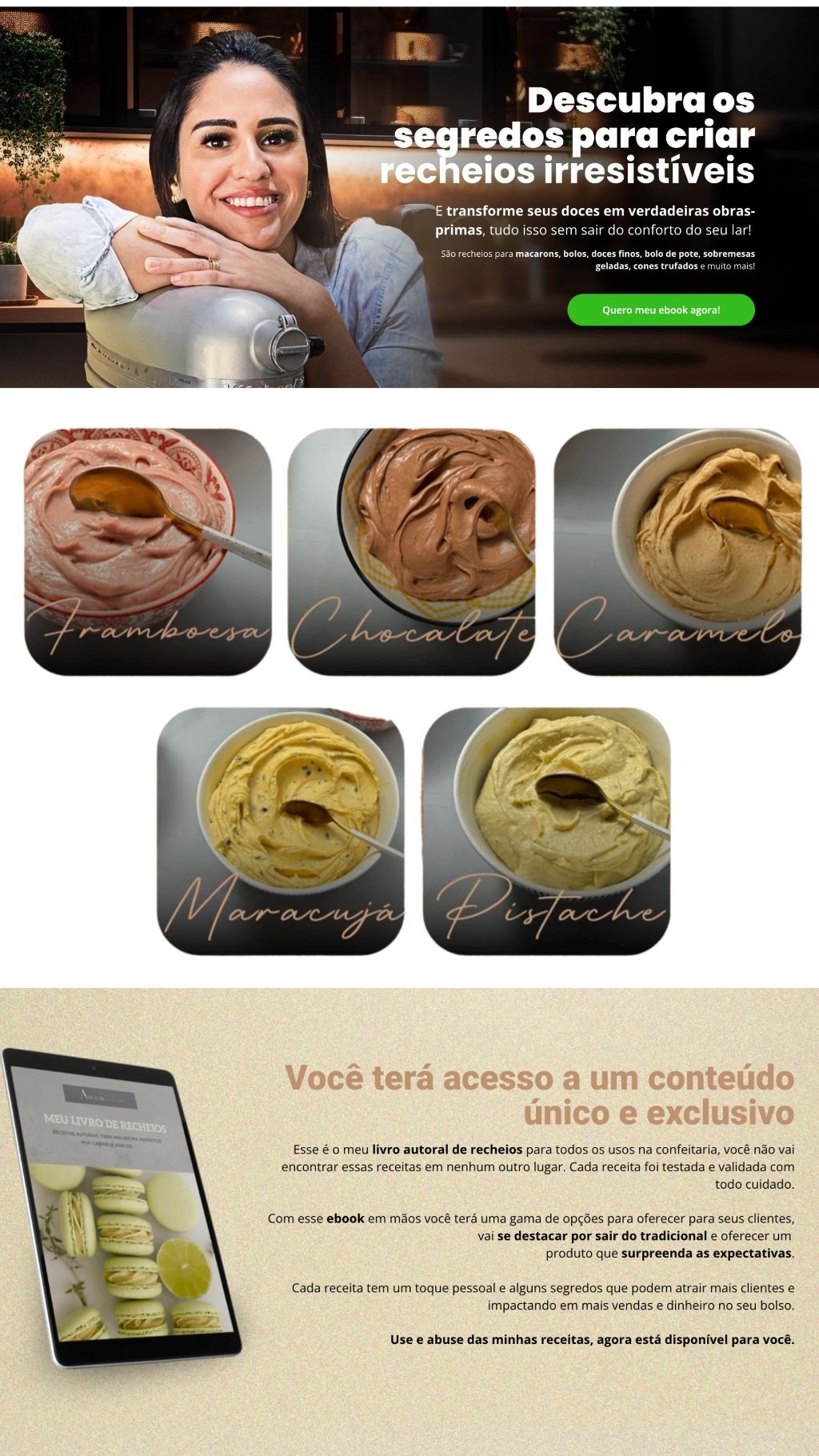Tap the 'Quero meu ebook agora!' button
This screenshot has height=1456, width=819.
[661, 310]
